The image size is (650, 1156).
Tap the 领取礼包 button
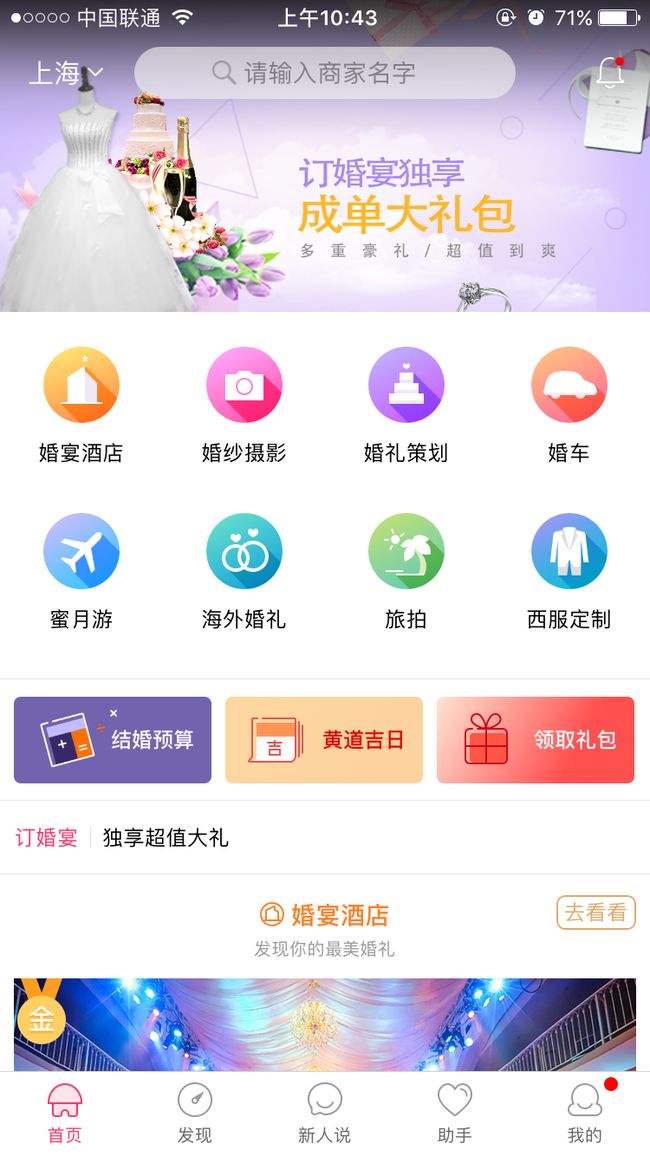tap(536, 739)
